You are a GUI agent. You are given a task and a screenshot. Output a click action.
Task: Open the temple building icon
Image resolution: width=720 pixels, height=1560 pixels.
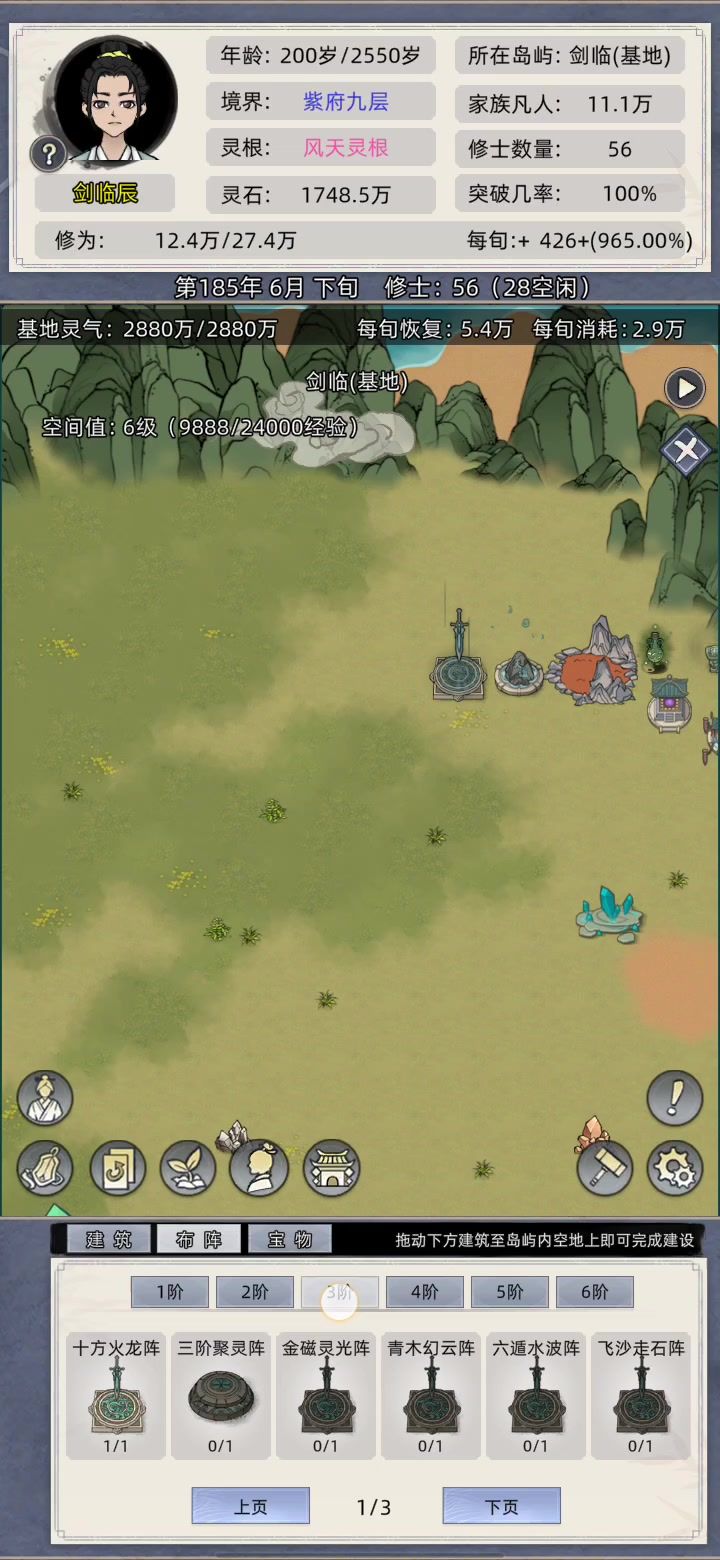click(x=331, y=1167)
